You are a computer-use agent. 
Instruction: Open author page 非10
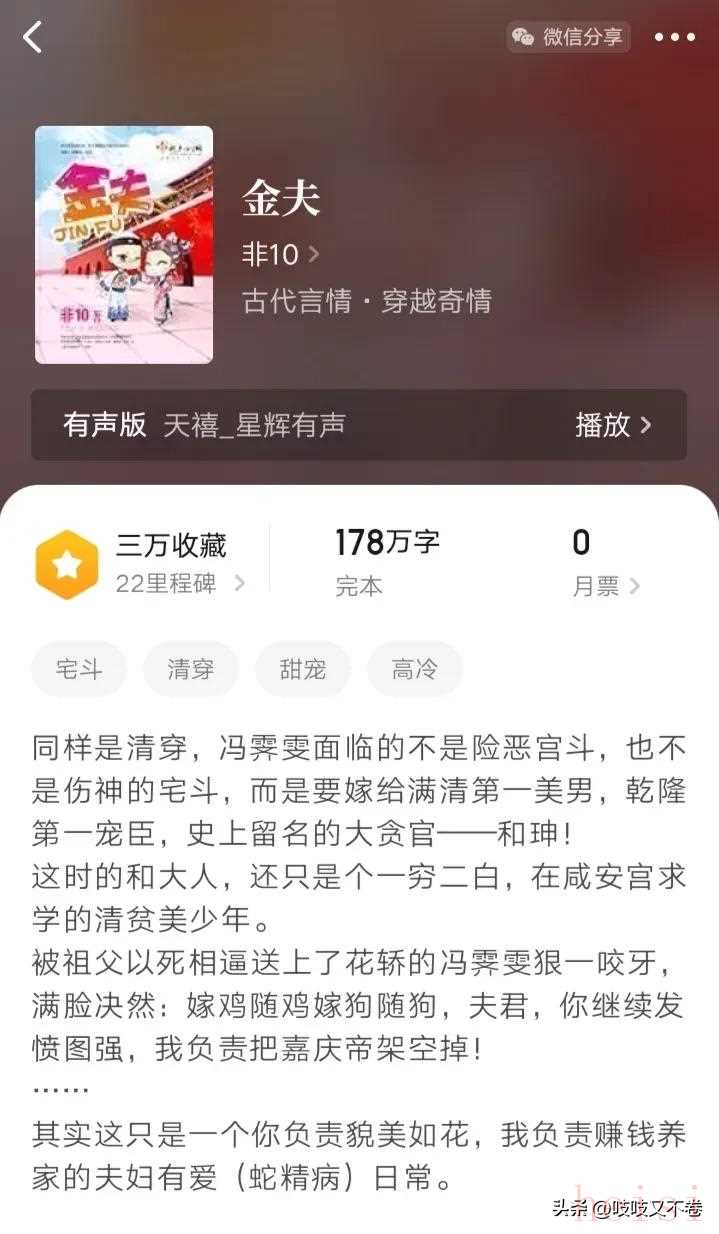pyautogui.click(x=280, y=255)
